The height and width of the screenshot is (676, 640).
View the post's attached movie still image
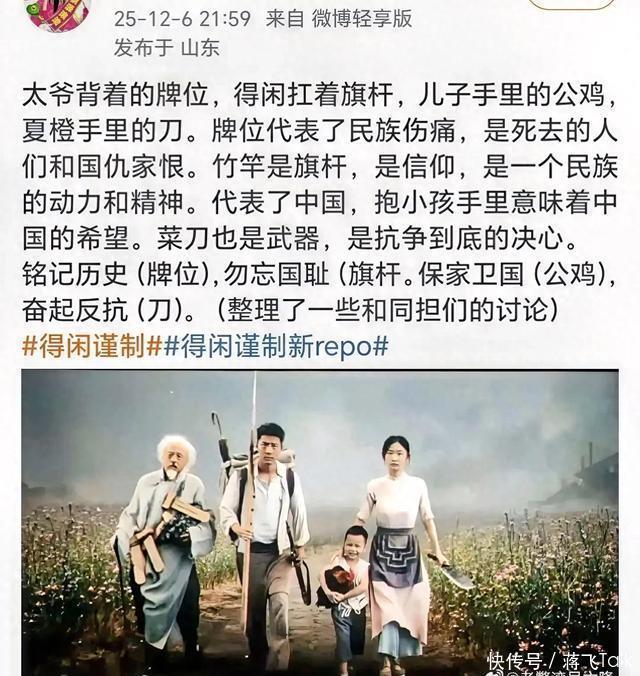(319, 520)
